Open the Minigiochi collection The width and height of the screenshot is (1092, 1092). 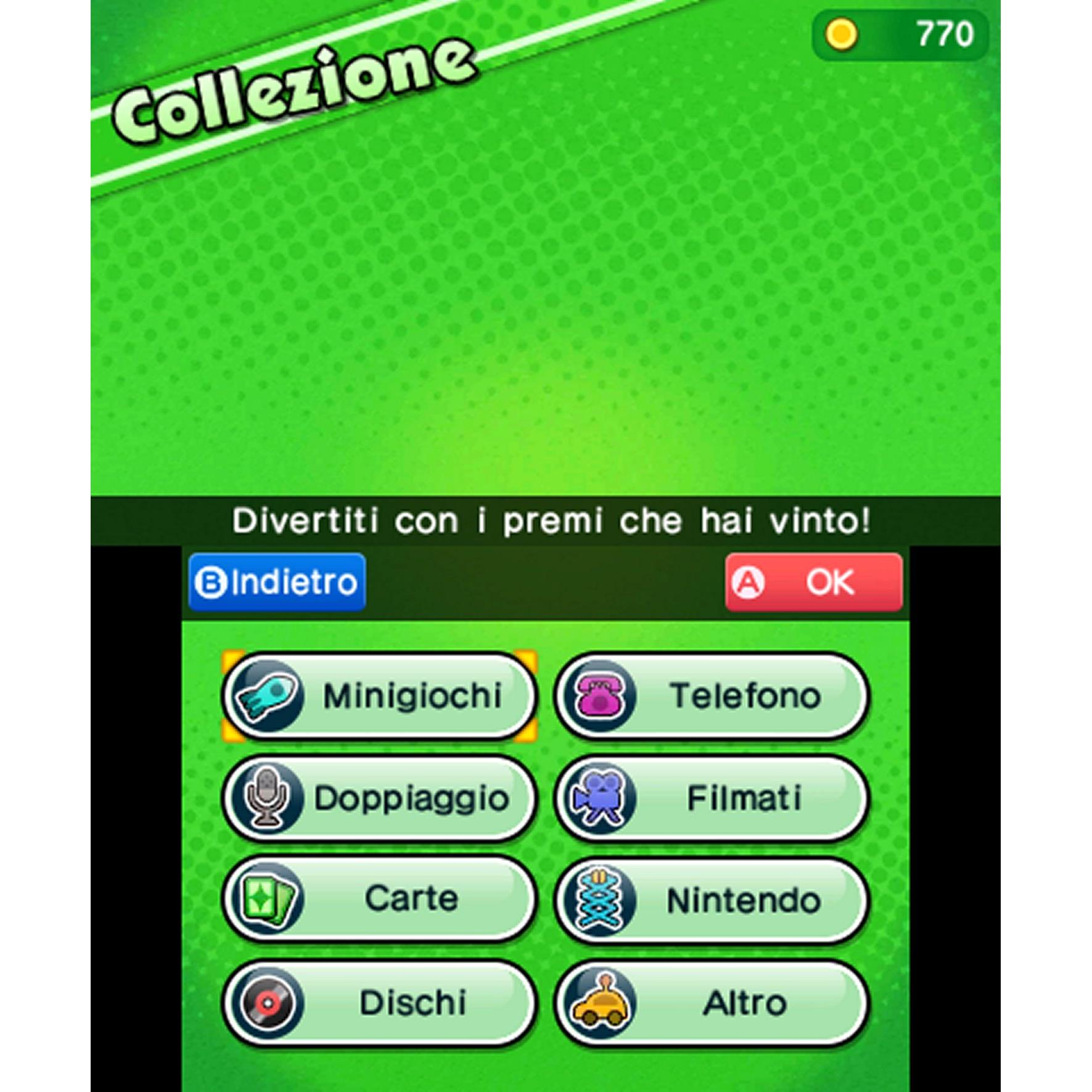pos(379,696)
